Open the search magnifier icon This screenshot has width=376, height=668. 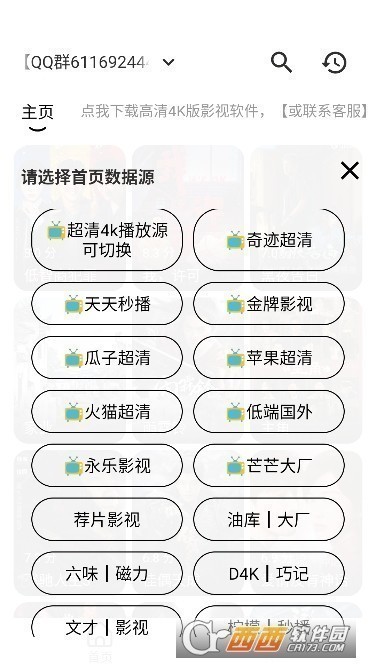point(281,63)
